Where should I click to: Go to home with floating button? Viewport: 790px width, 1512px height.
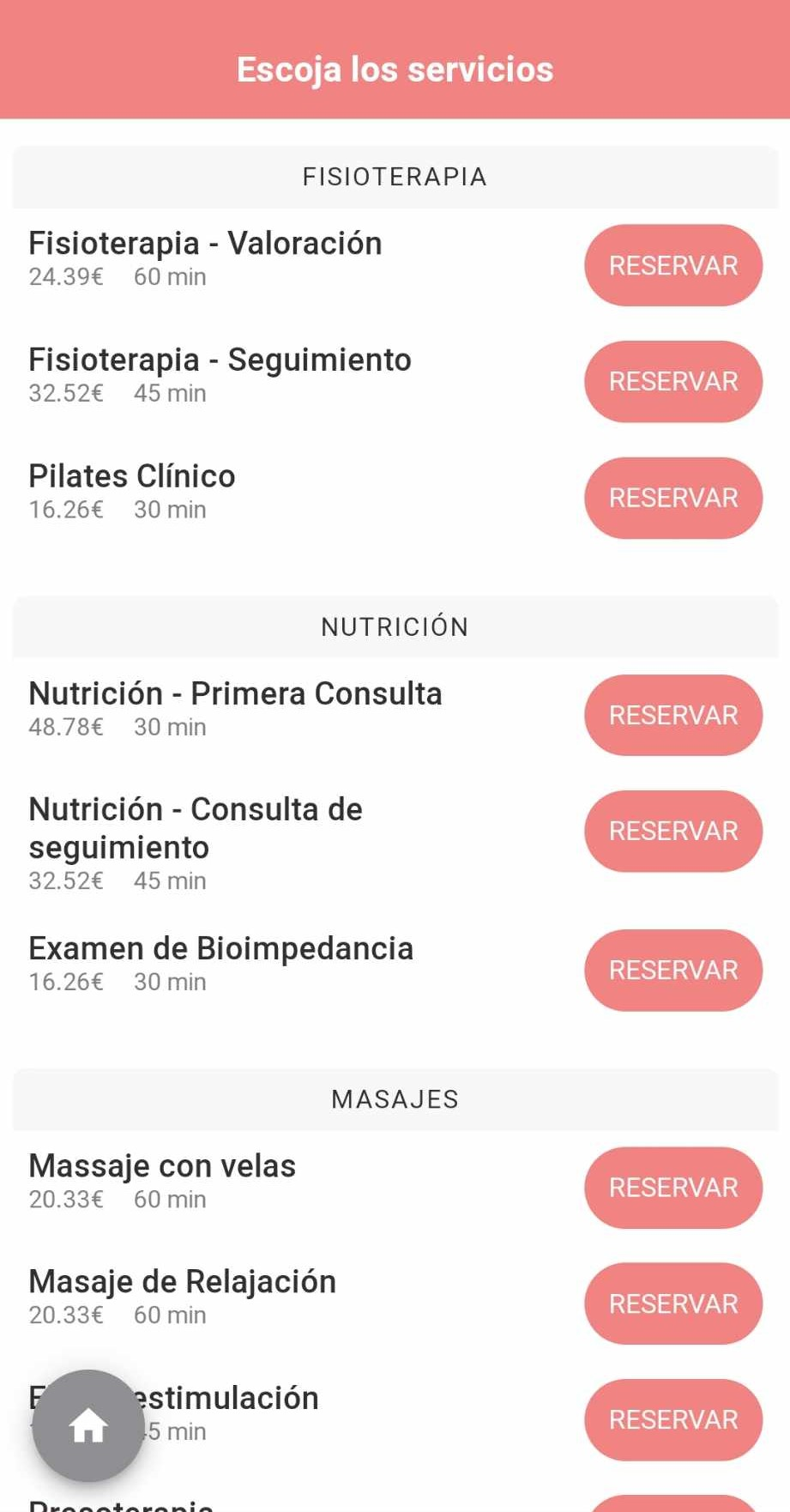(88, 1425)
